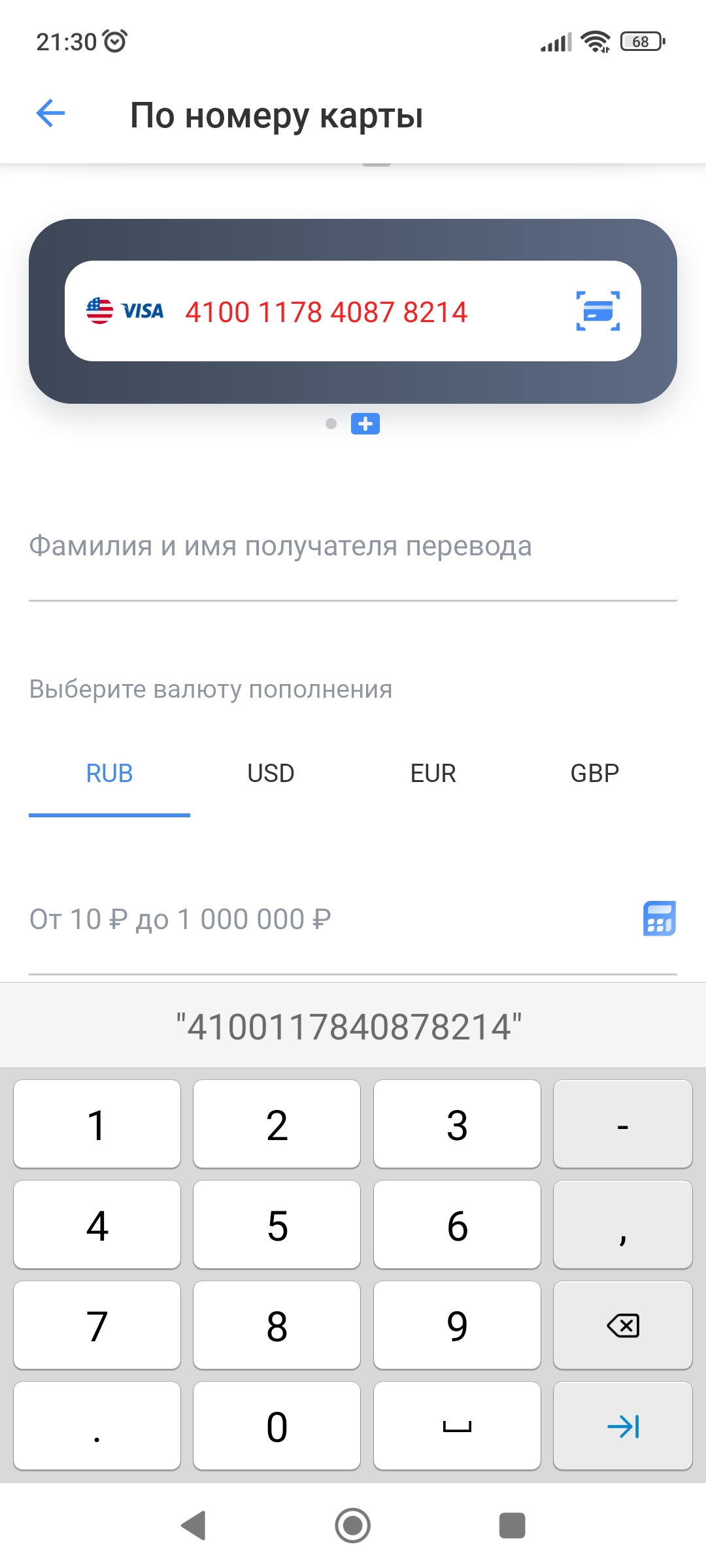The image size is (706, 1568).
Task: Insert the suggested number 4100117840878214
Action: [x=349, y=1027]
